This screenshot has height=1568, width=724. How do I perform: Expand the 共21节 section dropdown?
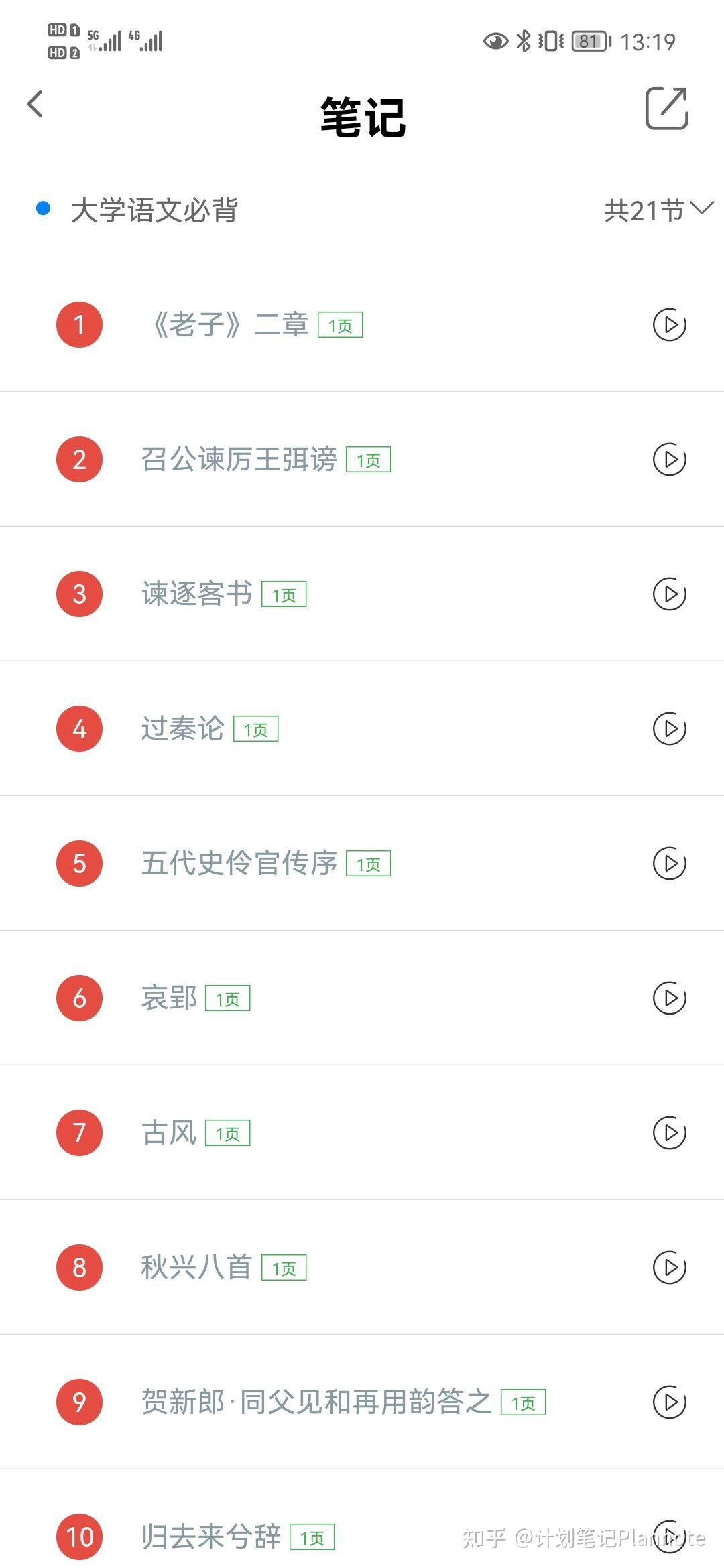(x=658, y=210)
